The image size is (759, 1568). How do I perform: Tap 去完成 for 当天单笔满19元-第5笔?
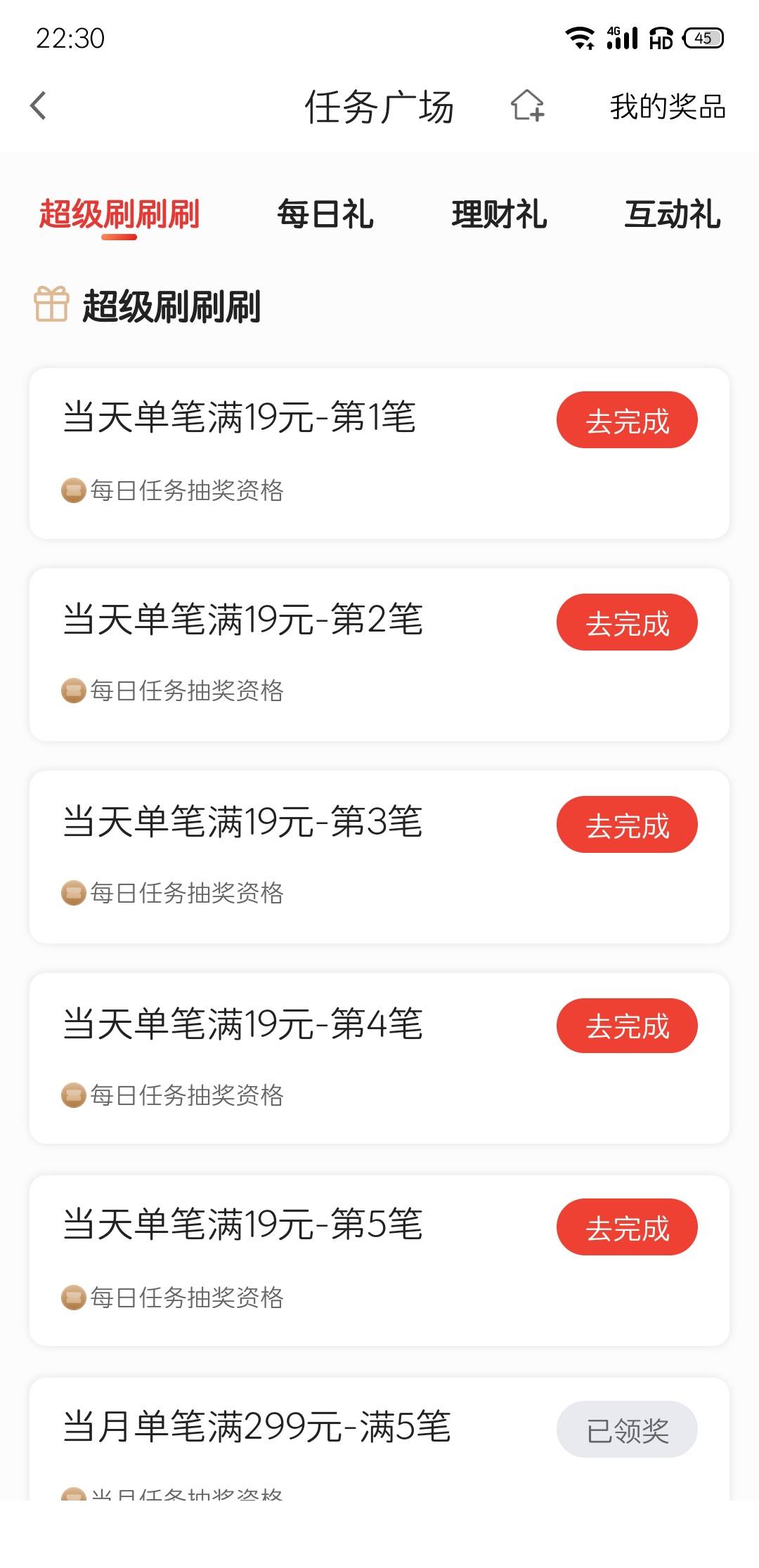pyautogui.click(x=627, y=1227)
